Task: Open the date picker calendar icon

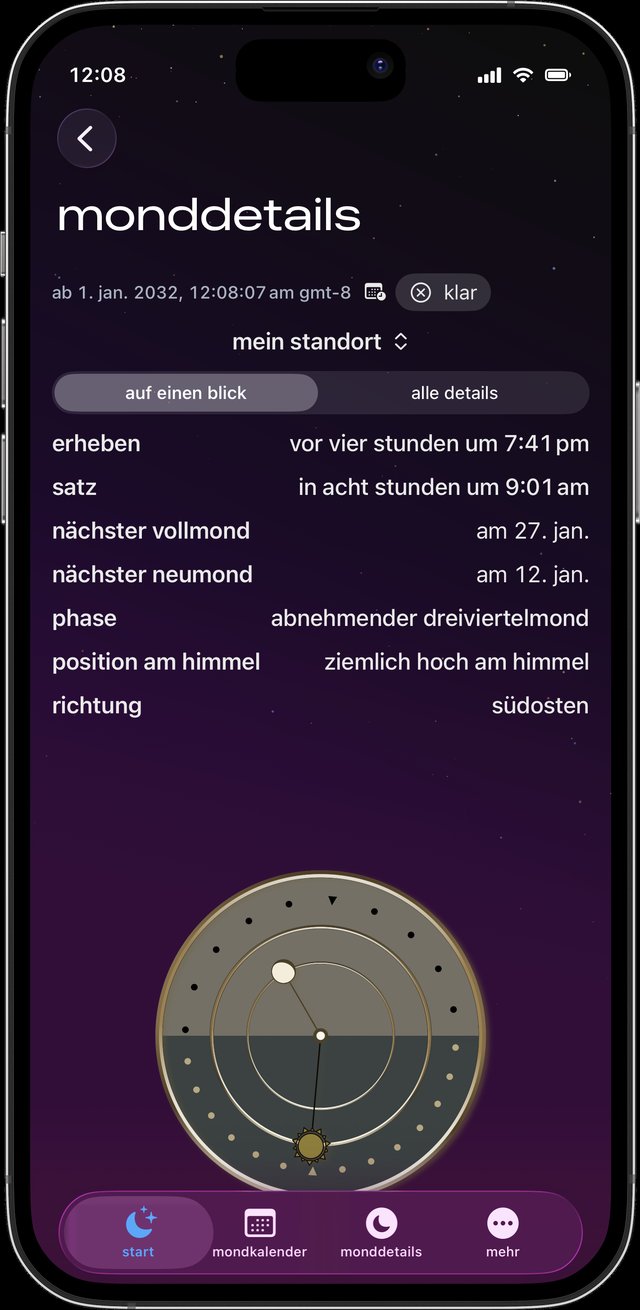Action: (375, 292)
